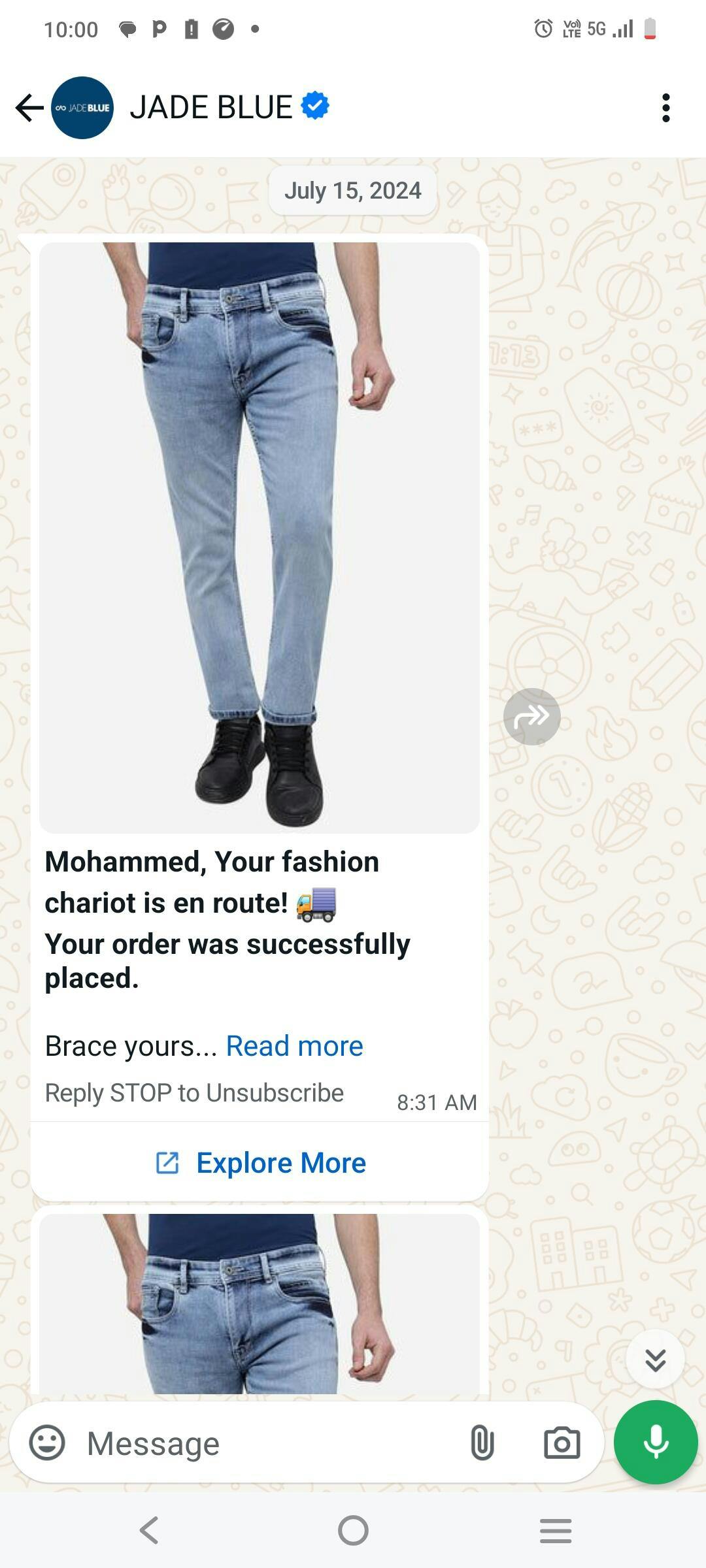Open recent apps from navigation bar
The width and height of the screenshot is (706, 1568).
click(556, 1530)
